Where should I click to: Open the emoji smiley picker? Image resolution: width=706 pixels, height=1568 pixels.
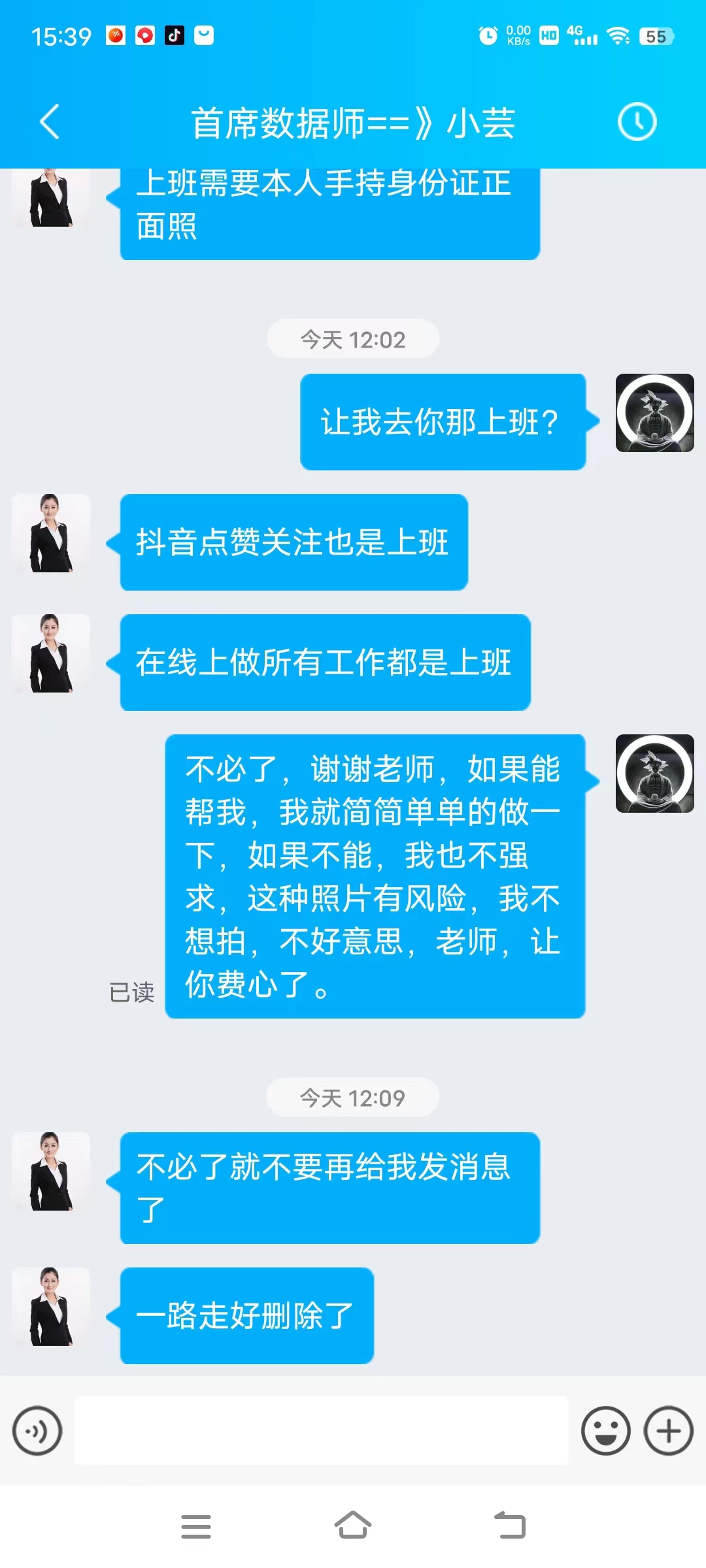[x=605, y=1429]
